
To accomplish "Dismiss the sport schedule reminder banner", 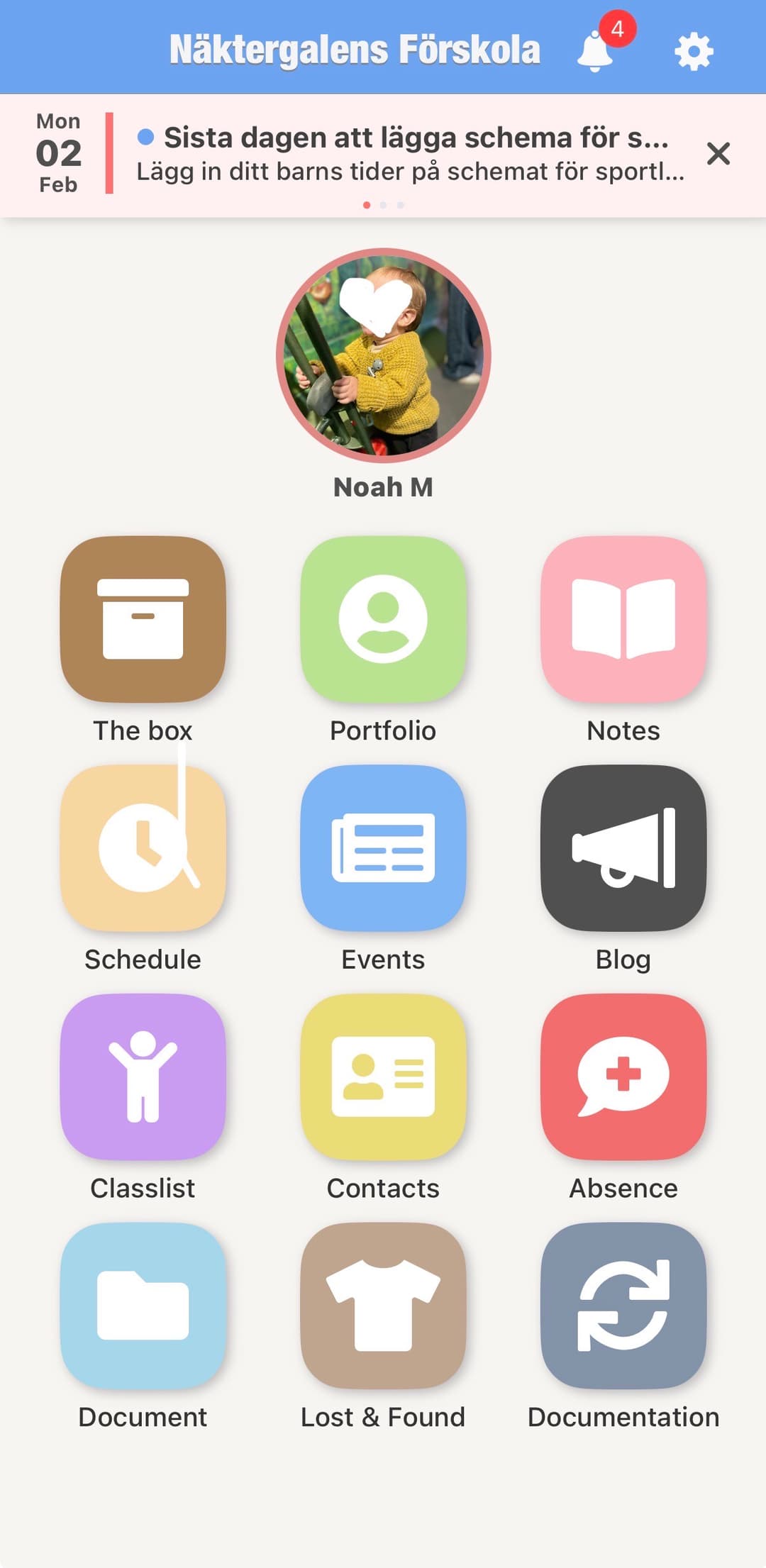I will 718,153.
